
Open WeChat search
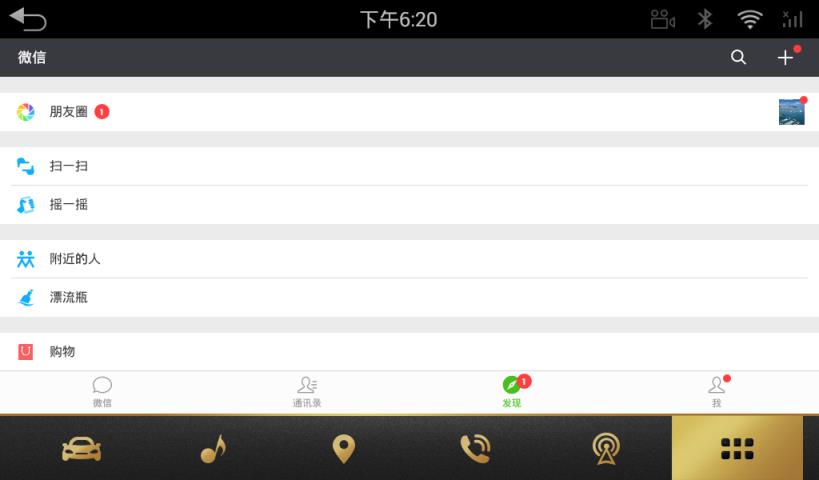pos(738,58)
